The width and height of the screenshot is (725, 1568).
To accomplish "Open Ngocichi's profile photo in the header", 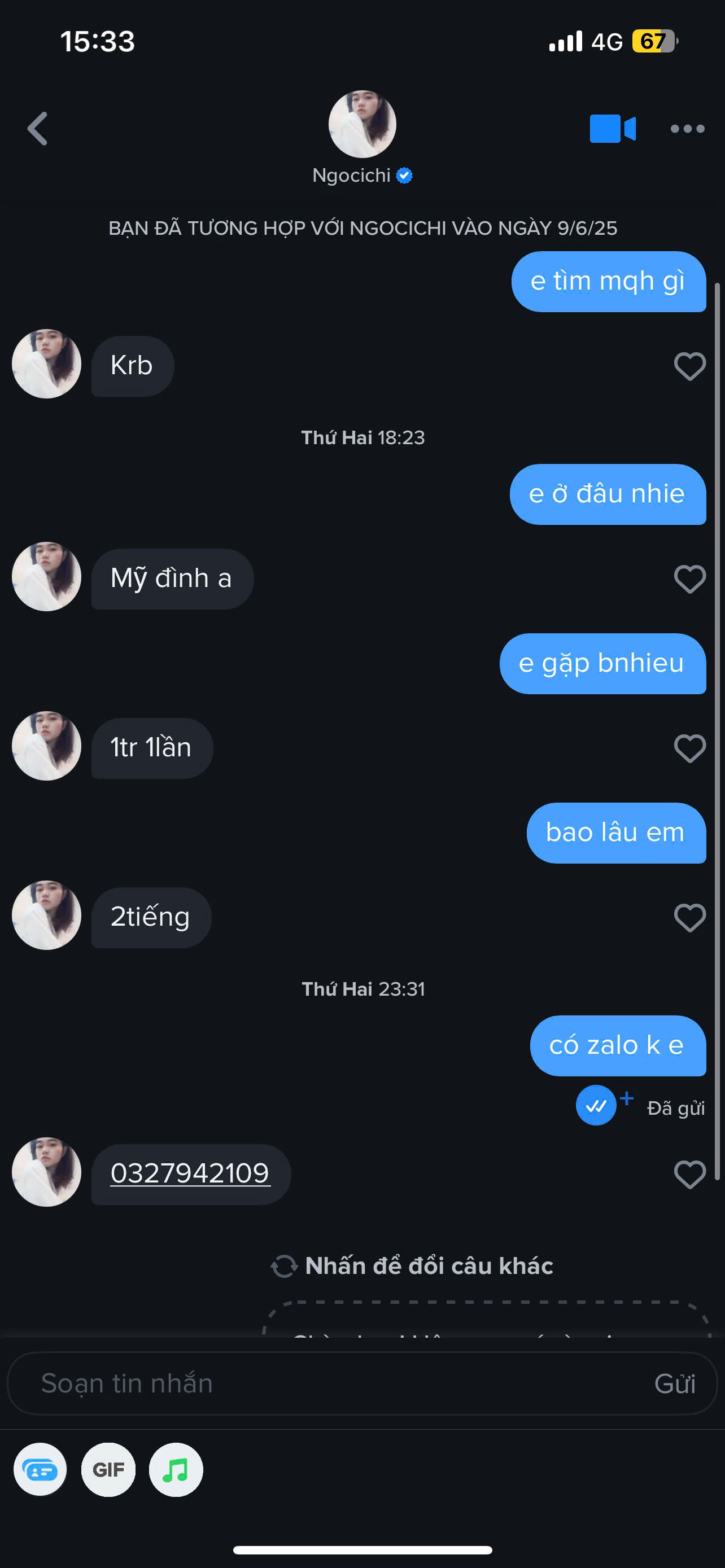I will (362, 124).
